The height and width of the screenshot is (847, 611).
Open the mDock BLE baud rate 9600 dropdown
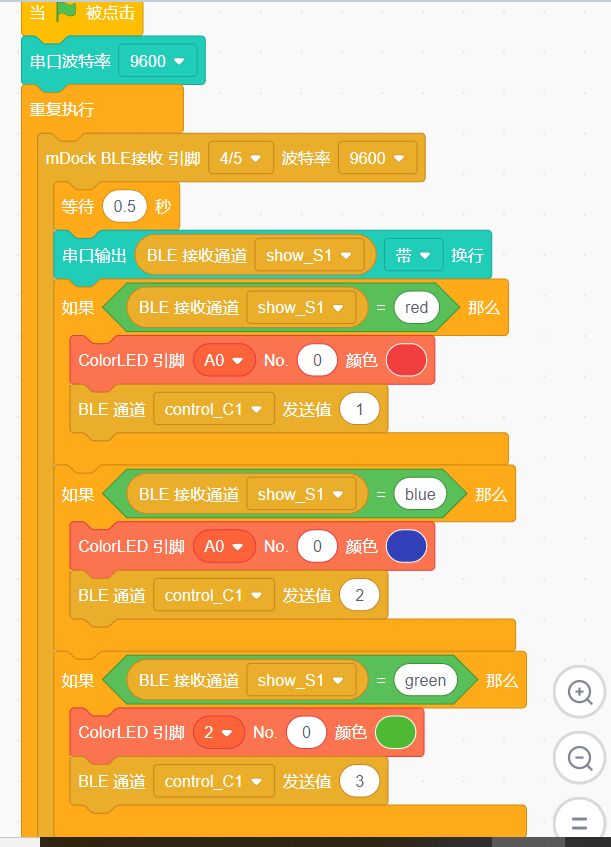377,158
